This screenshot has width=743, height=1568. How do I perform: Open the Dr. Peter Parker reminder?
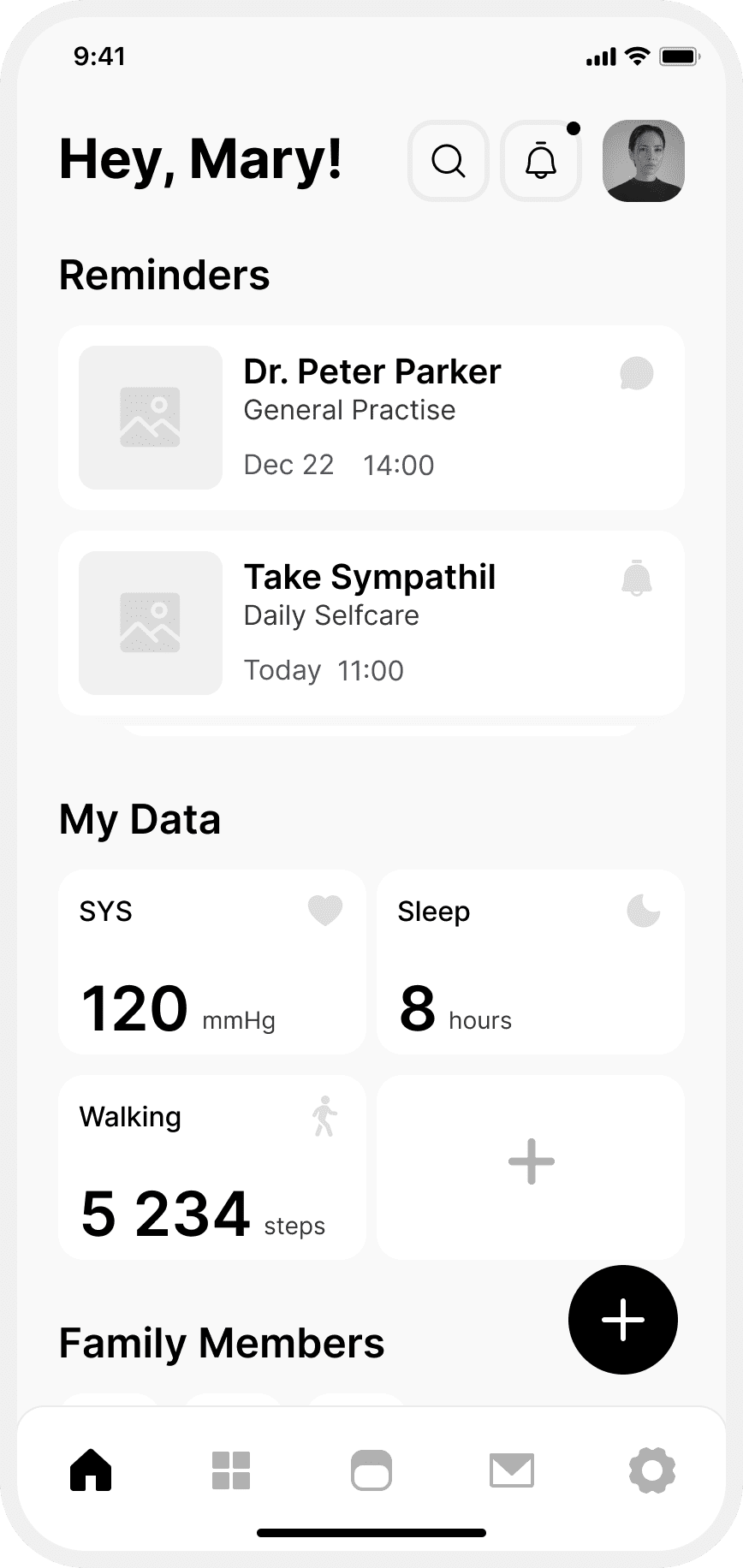click(371, 418)
